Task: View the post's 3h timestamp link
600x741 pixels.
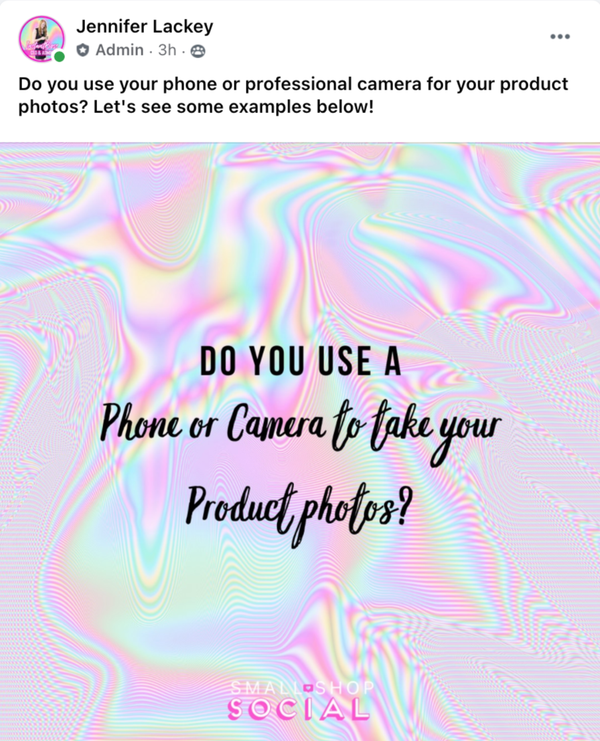Action: point(166,50)
